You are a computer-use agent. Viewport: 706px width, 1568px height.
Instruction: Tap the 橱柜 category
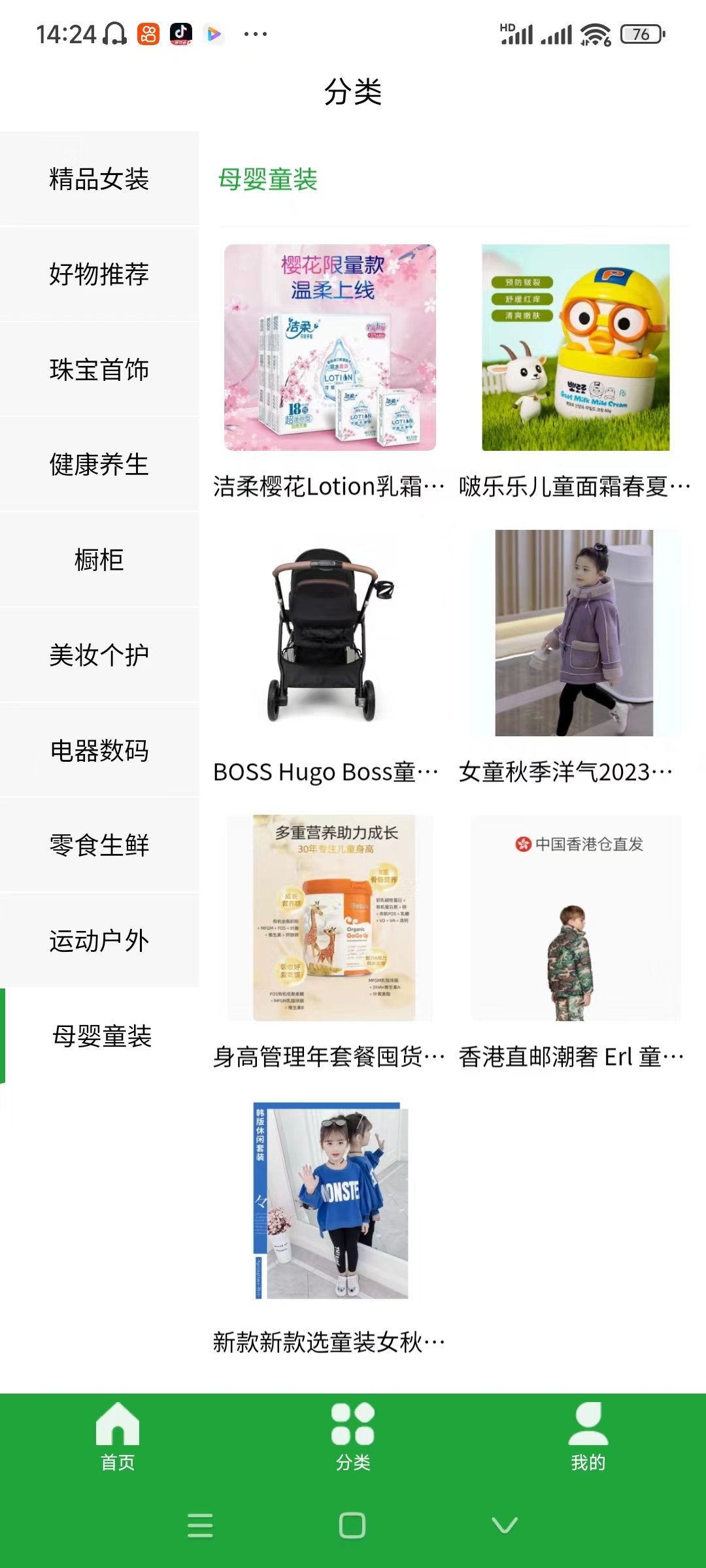99,560
